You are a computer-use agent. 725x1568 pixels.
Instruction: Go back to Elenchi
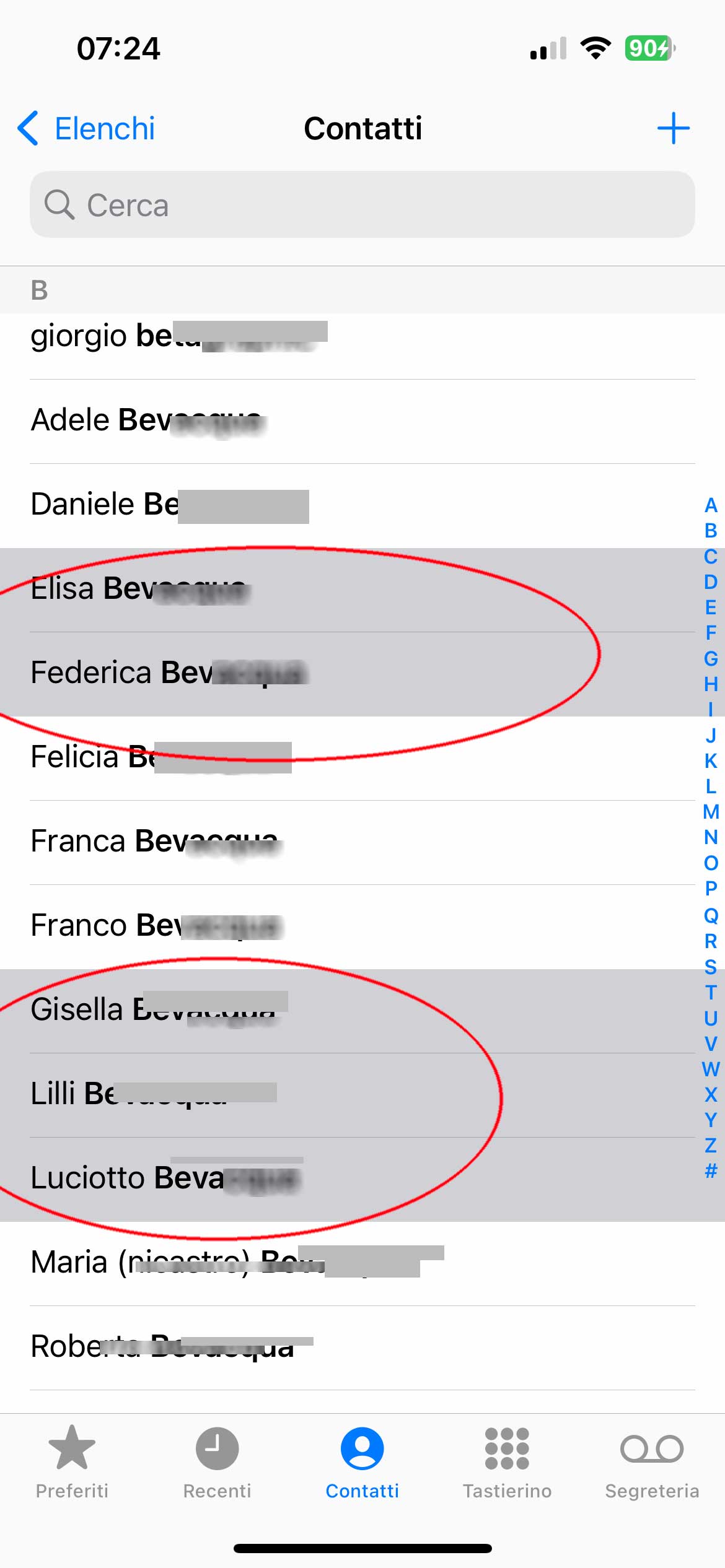coord(87,129)
